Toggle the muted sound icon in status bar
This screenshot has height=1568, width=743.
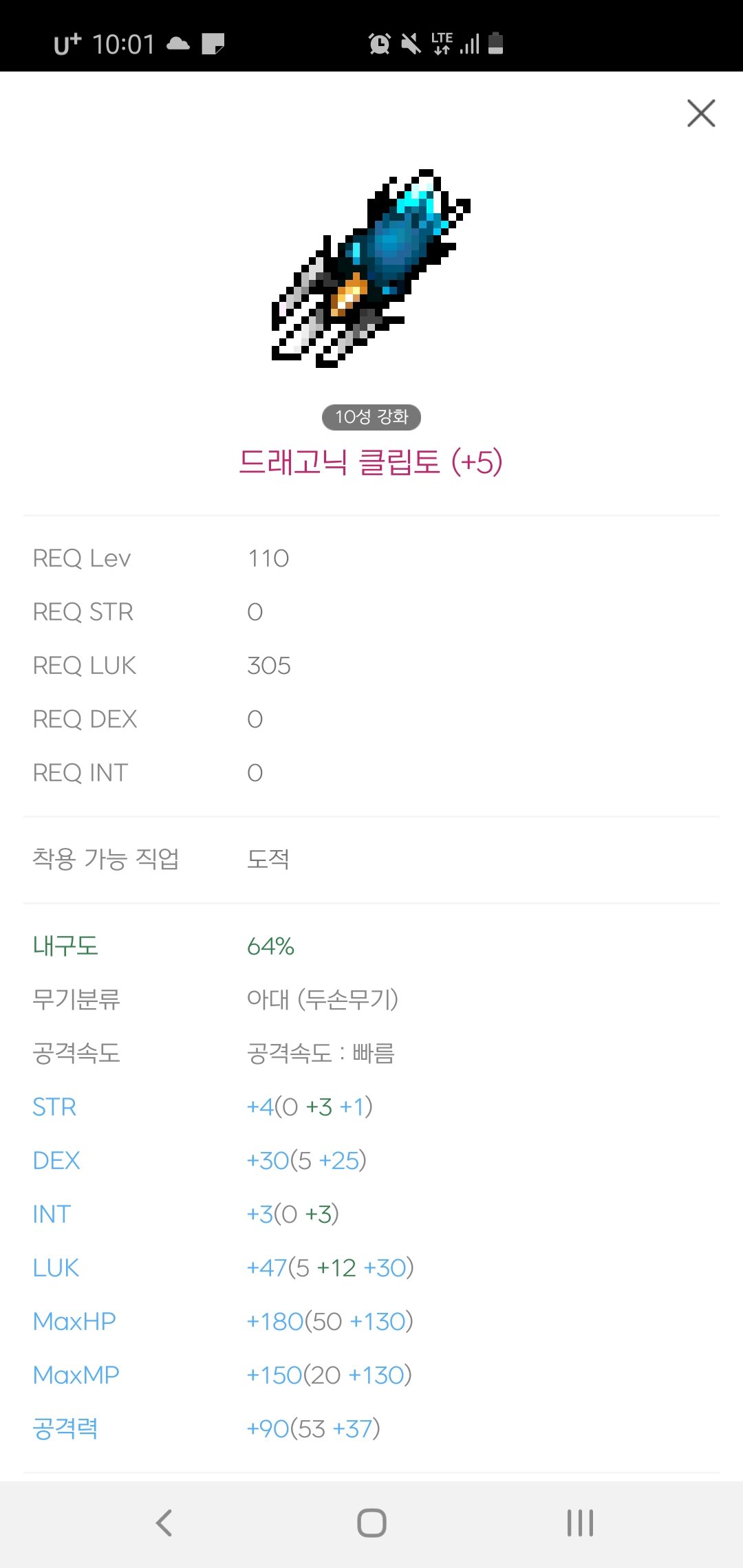(411, 43)
